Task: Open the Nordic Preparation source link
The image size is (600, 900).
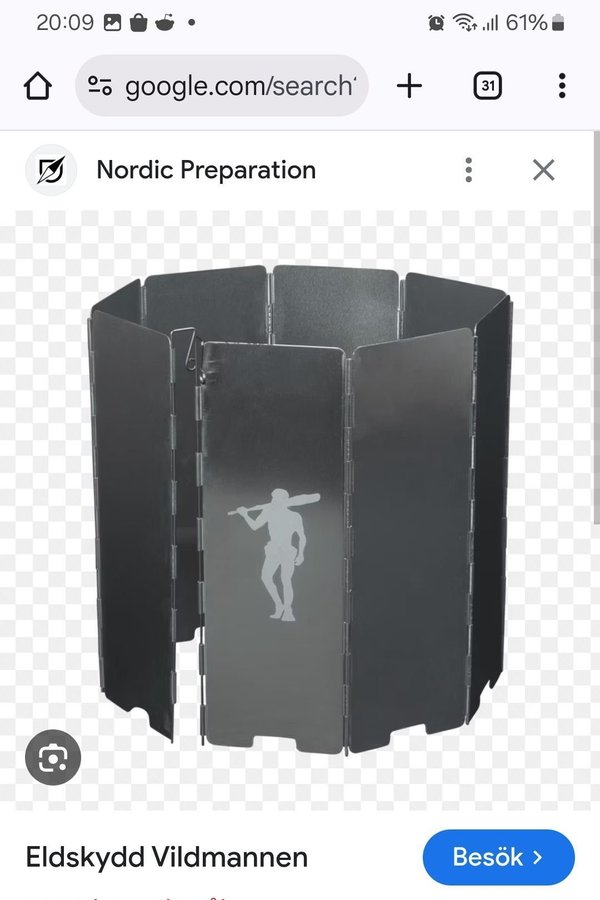Action: point(205,170)
